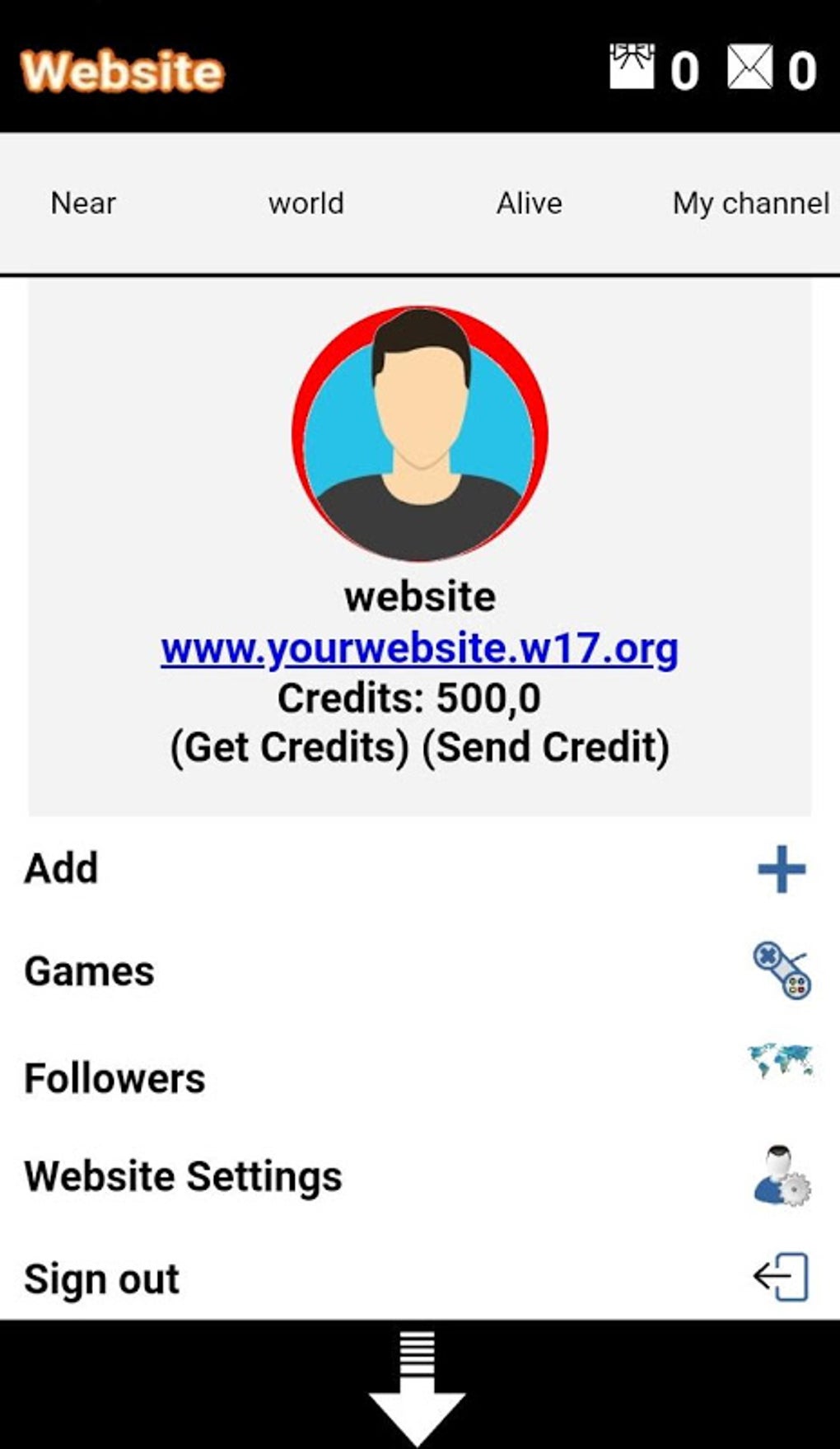Viewport: 840px width, 1449px height.
Task: Switch to the Alive tab
Action: coord(529,203)
